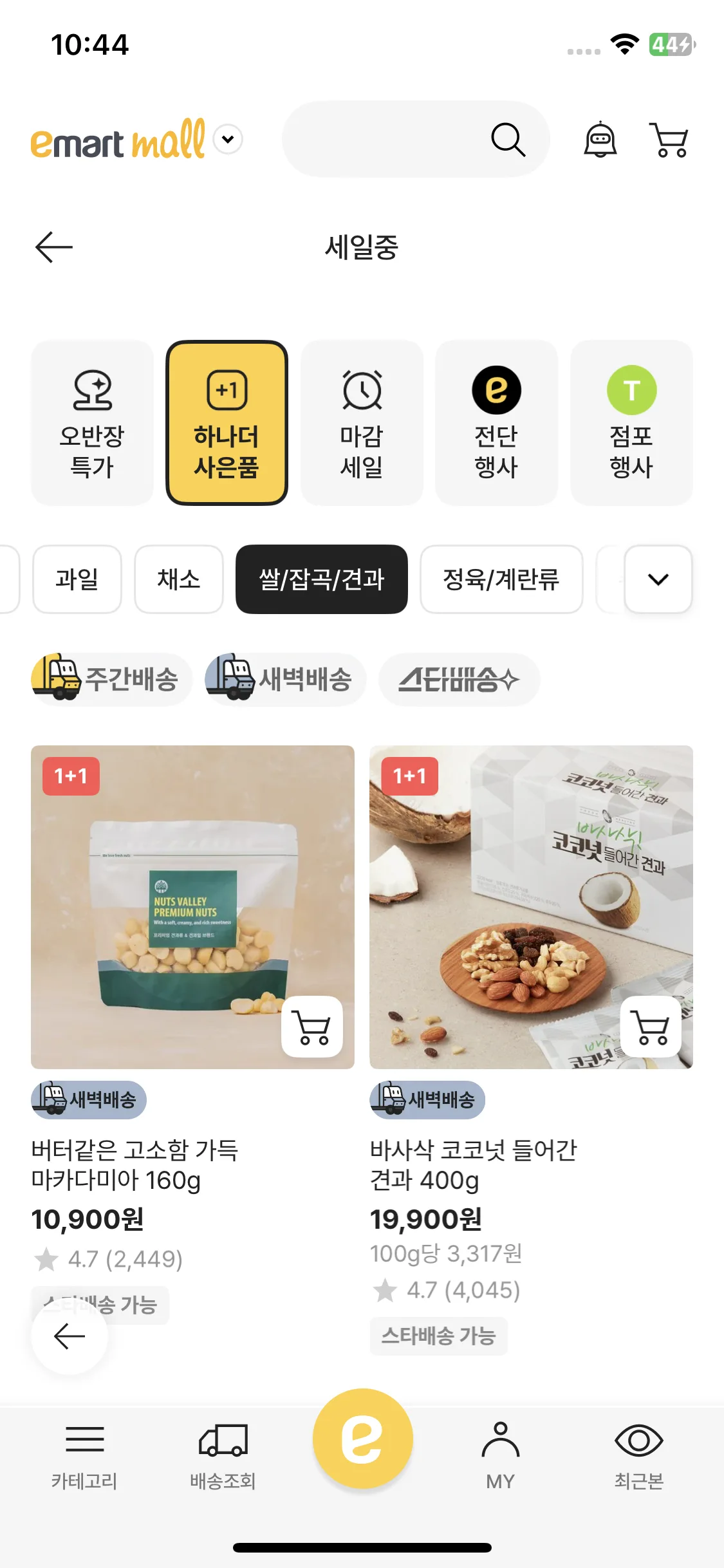The height and width of the screenshot is (1568, 724).
Task: Add the coconut snack to cart via cart icon
Action: (x=652, y=1027)
